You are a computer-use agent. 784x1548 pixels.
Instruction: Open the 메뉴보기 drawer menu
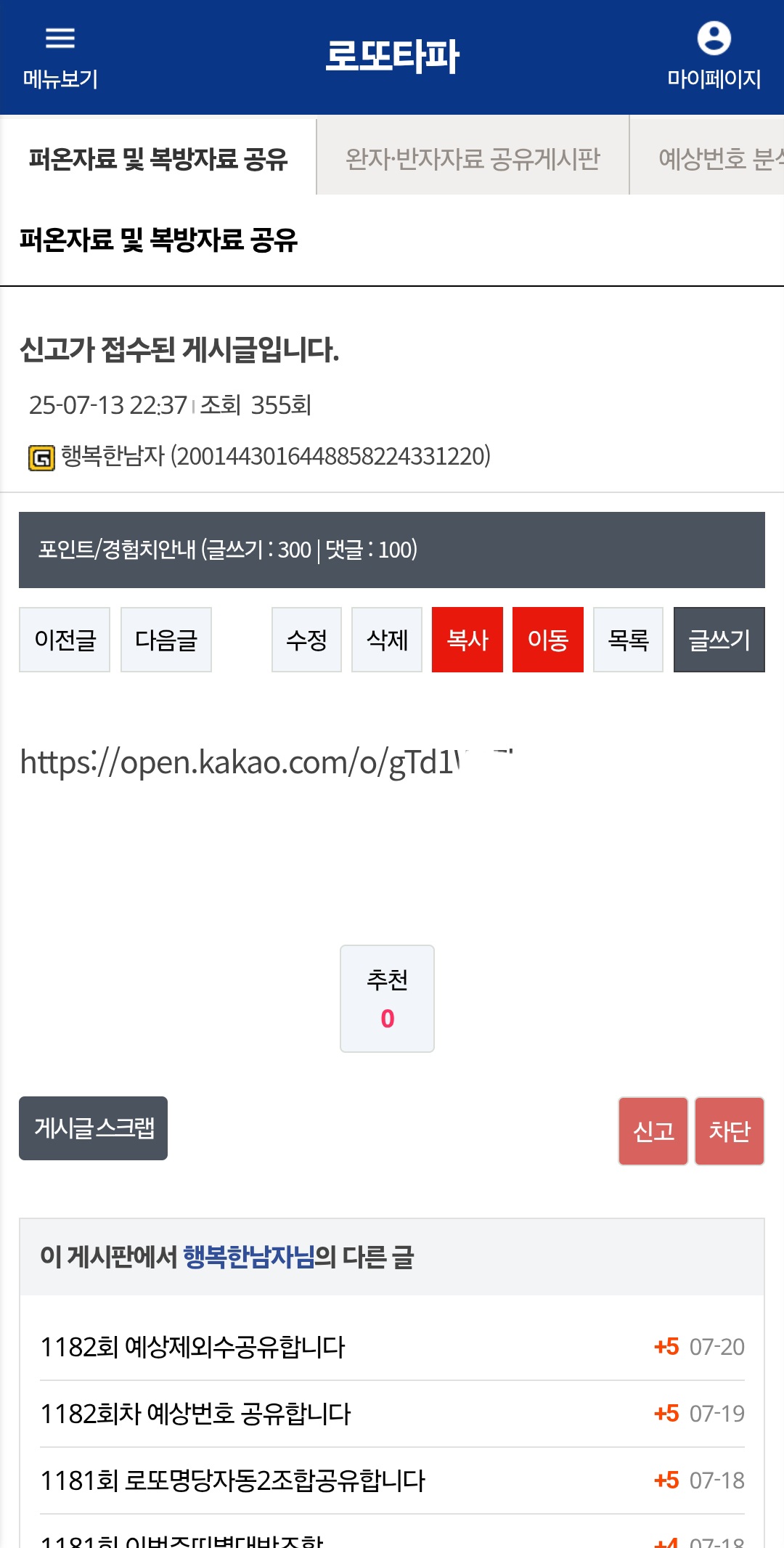[x=60, y=58]
